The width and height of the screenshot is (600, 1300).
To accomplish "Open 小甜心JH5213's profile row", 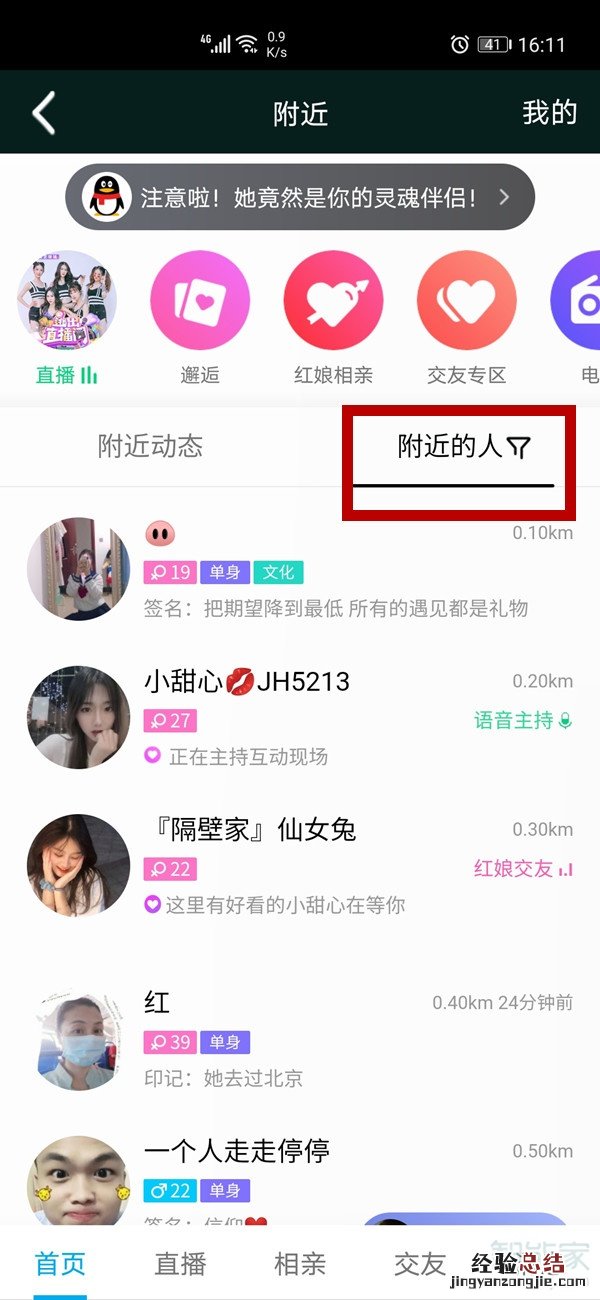I will click(x=300, y=717).
